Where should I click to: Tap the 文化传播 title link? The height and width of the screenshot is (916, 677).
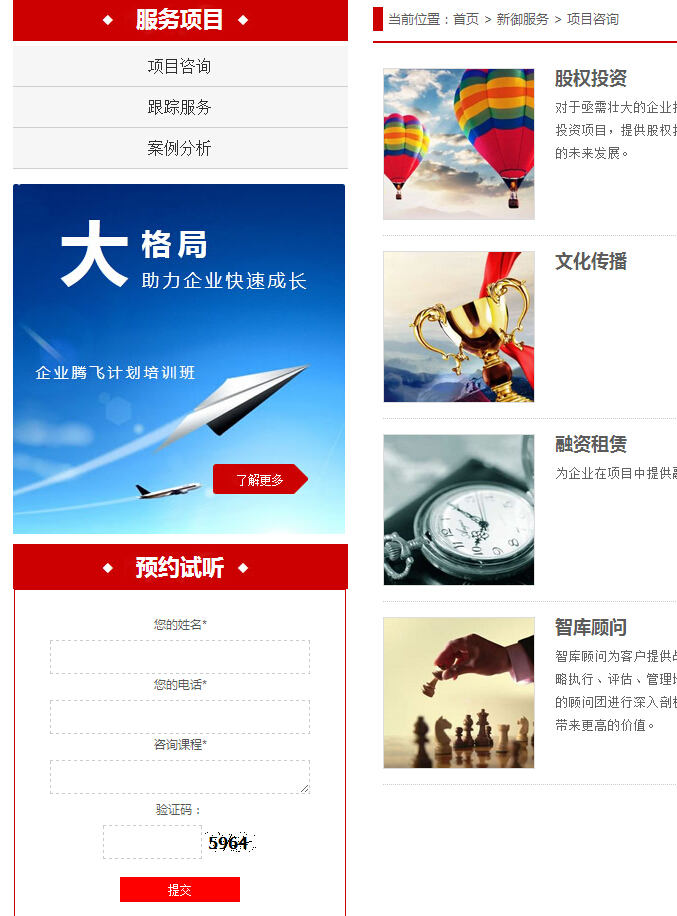[x=591, y=261]
